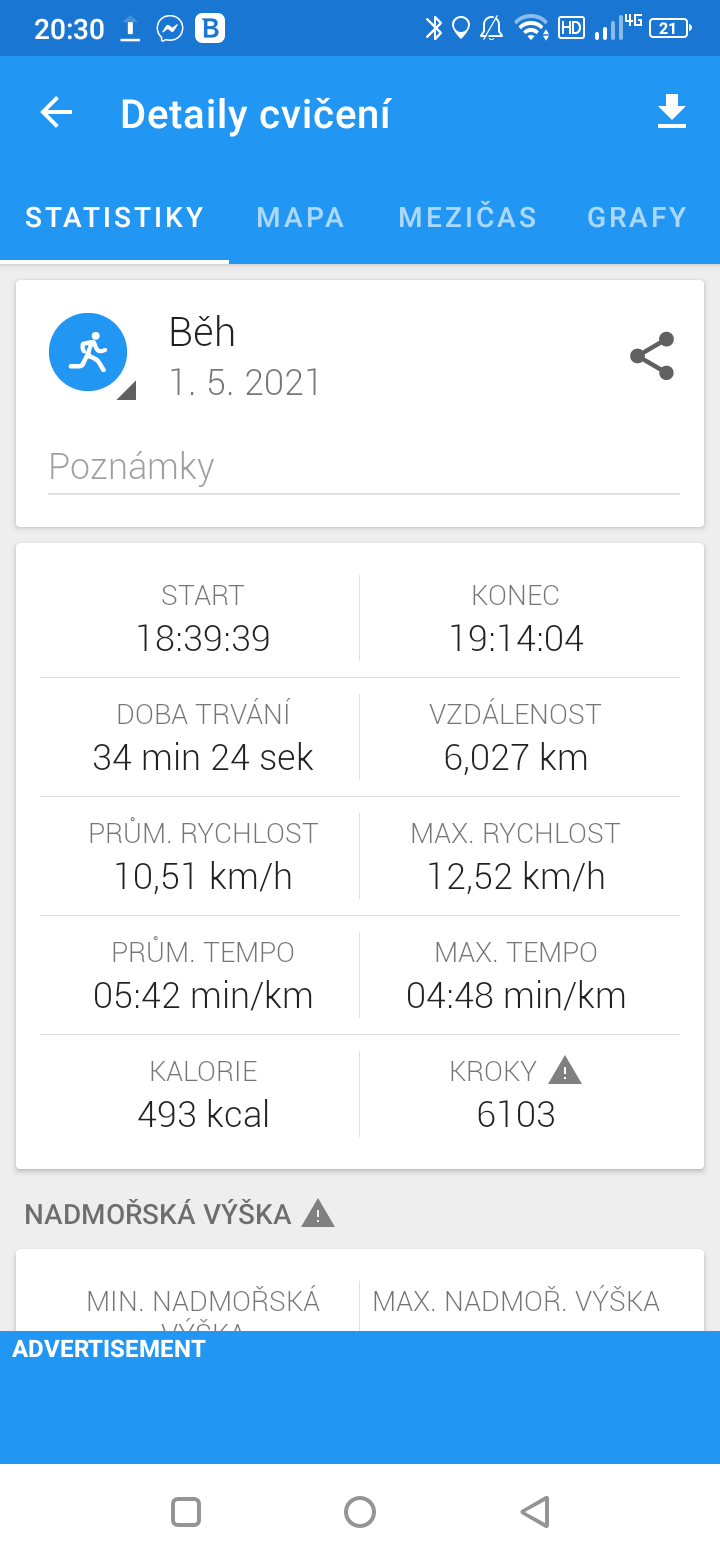720x1560 pixels.
Task: Switch to the MAPA tab
Action: pyautogui.click(x=300, y=218)
